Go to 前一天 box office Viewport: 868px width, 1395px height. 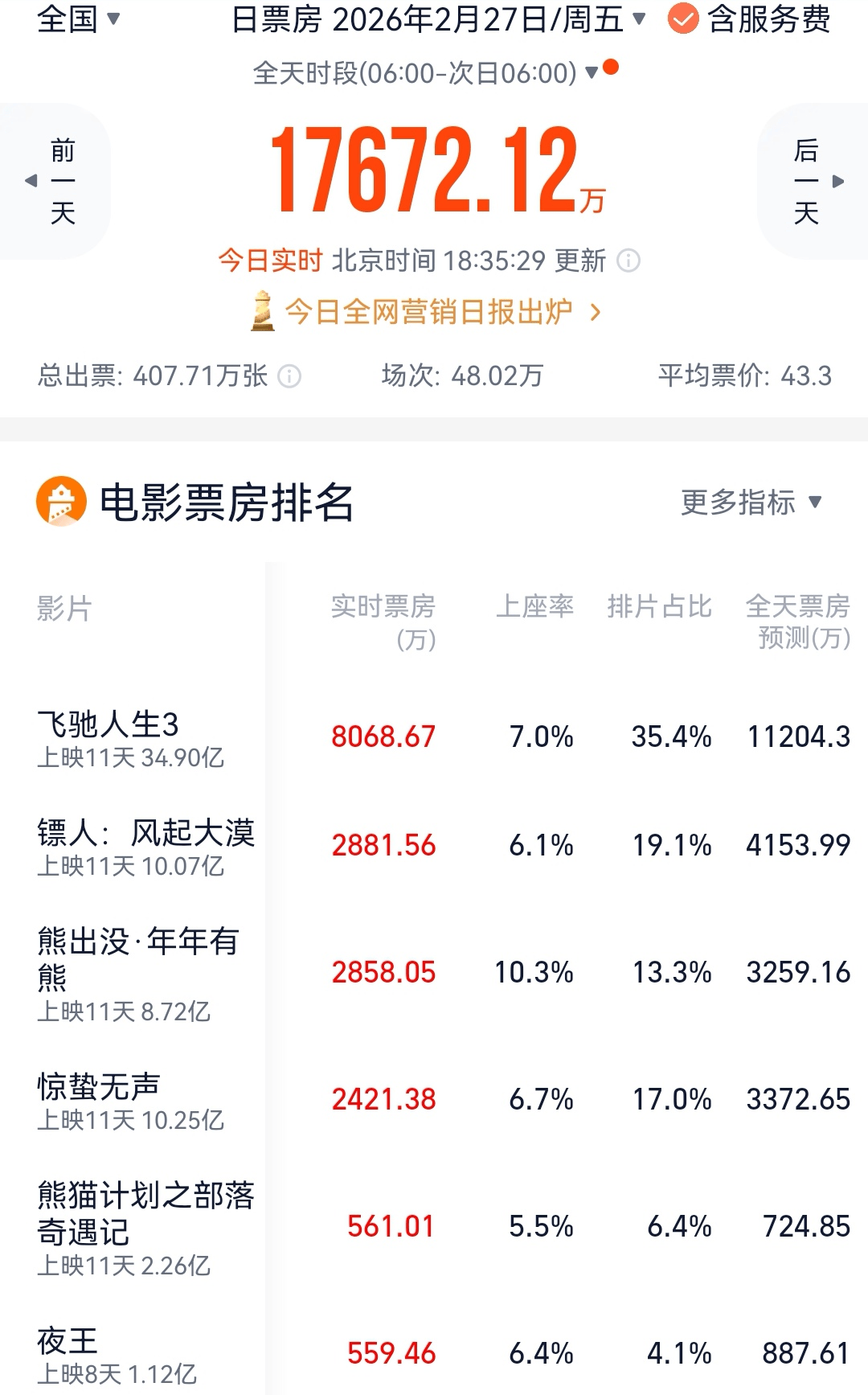click(56, 181)
